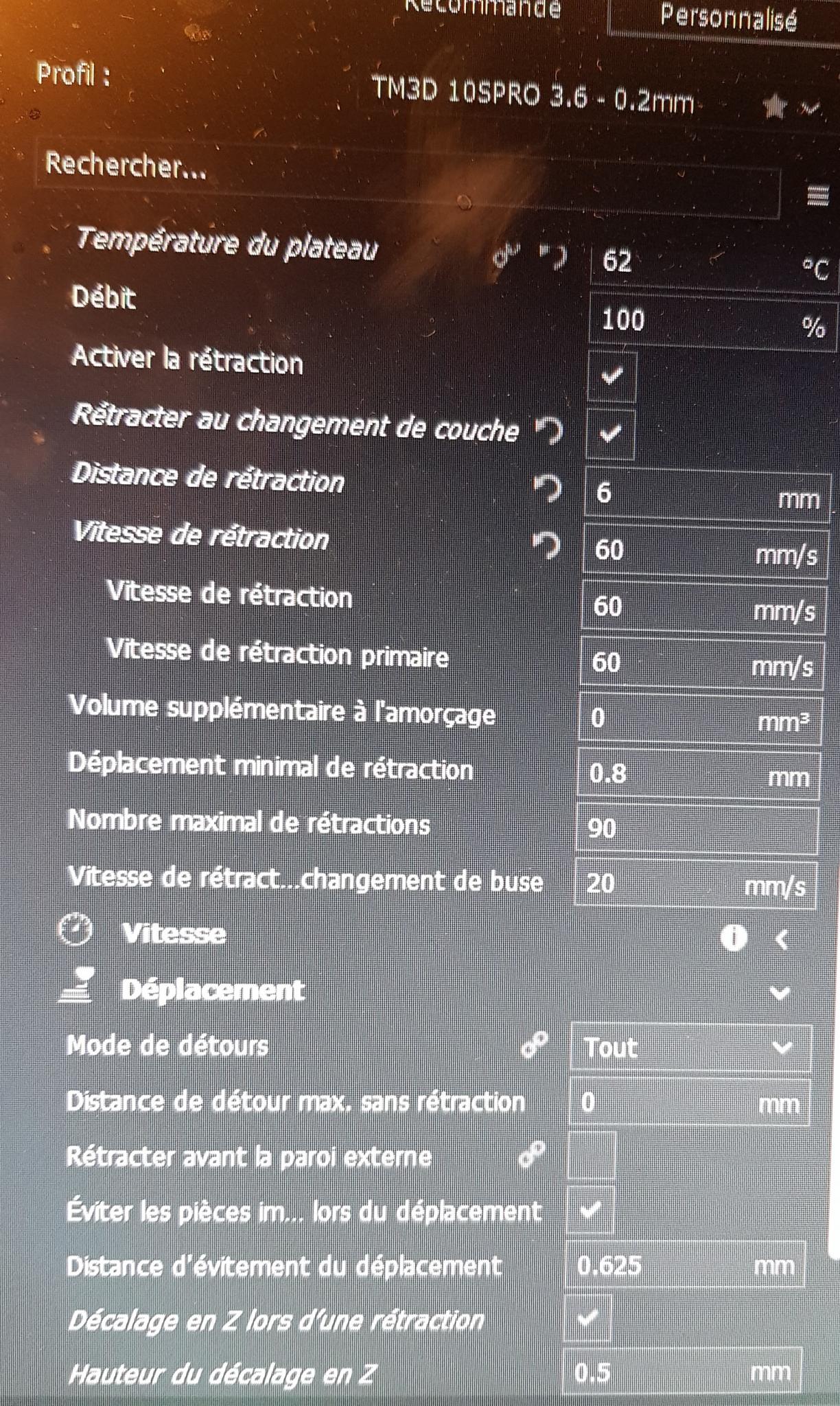Screen dimensions: 840x1406
Task: Open the settings visibility hamburger menu
Action: 817,196
